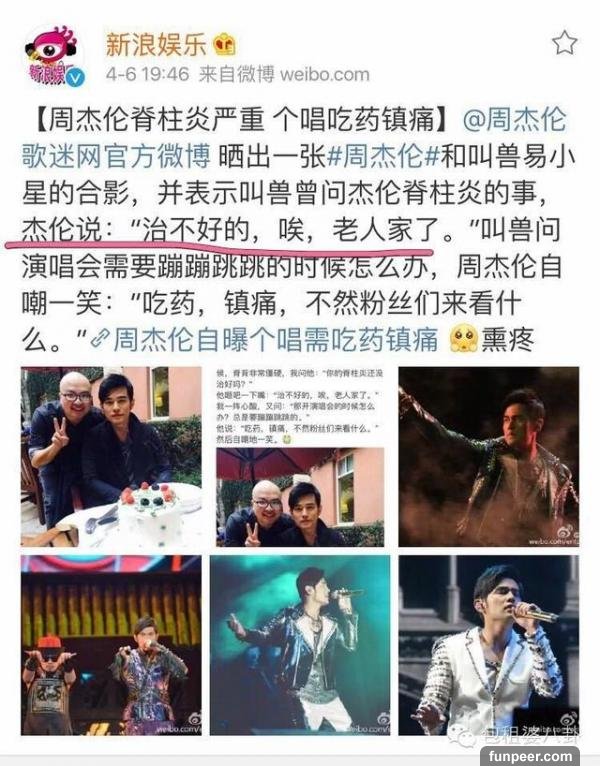Open the photo of two performers on stage
600x766 pixels.
(x=111, y=644)
